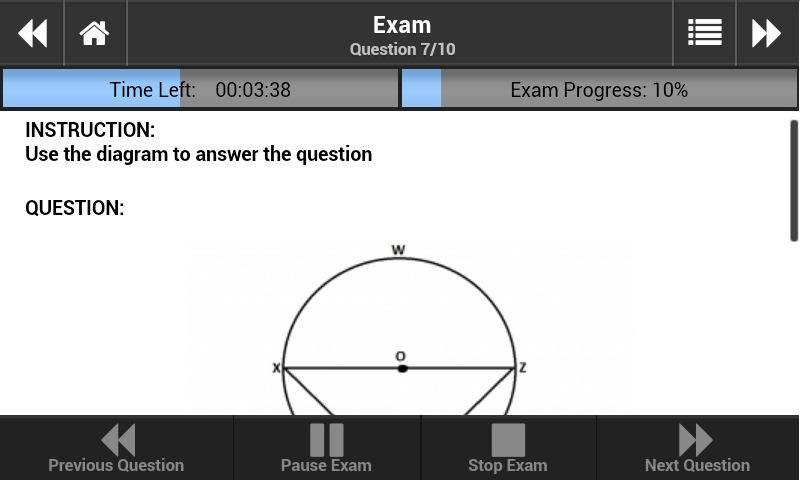
Task: Move to Next Question
Action: coord(697,448)
